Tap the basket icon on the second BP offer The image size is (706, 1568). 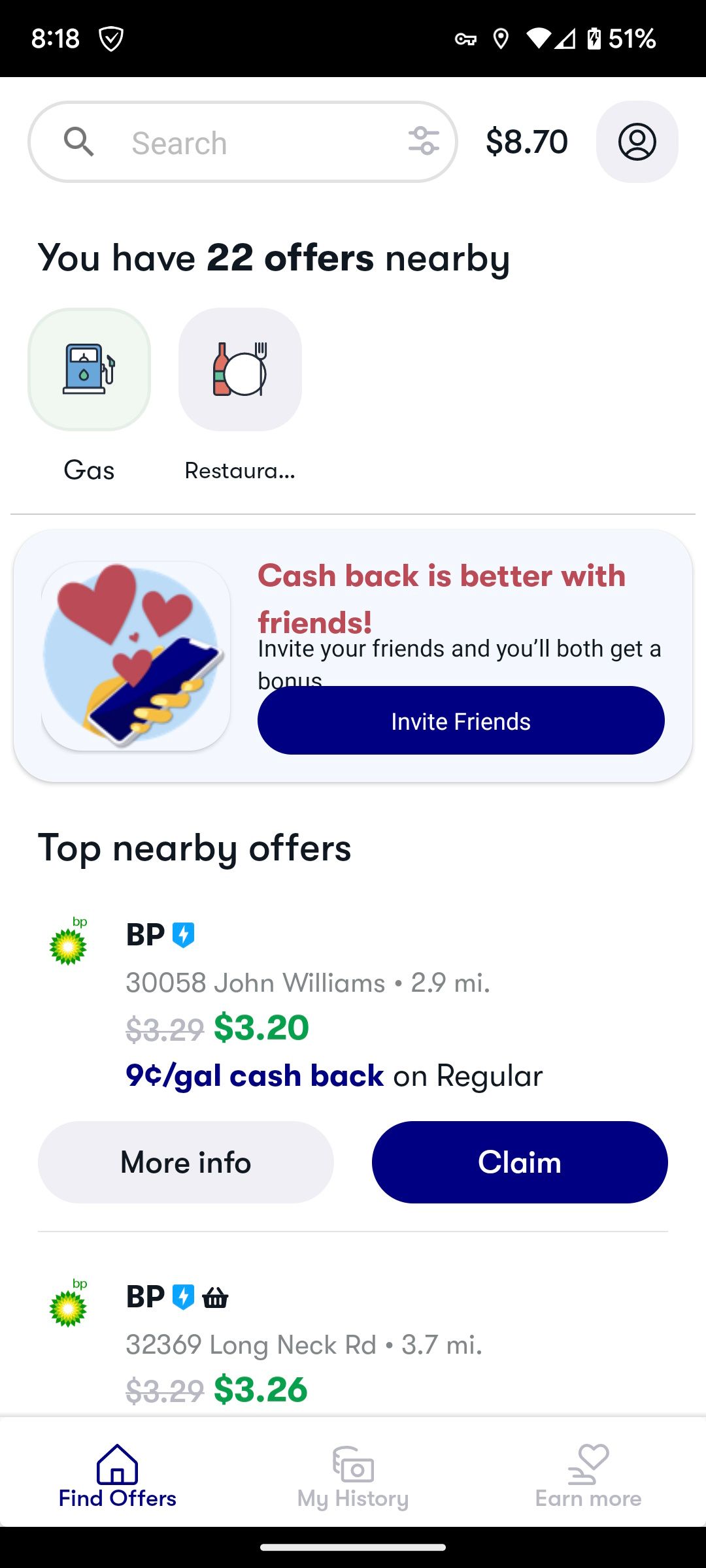coord(216,1298)
